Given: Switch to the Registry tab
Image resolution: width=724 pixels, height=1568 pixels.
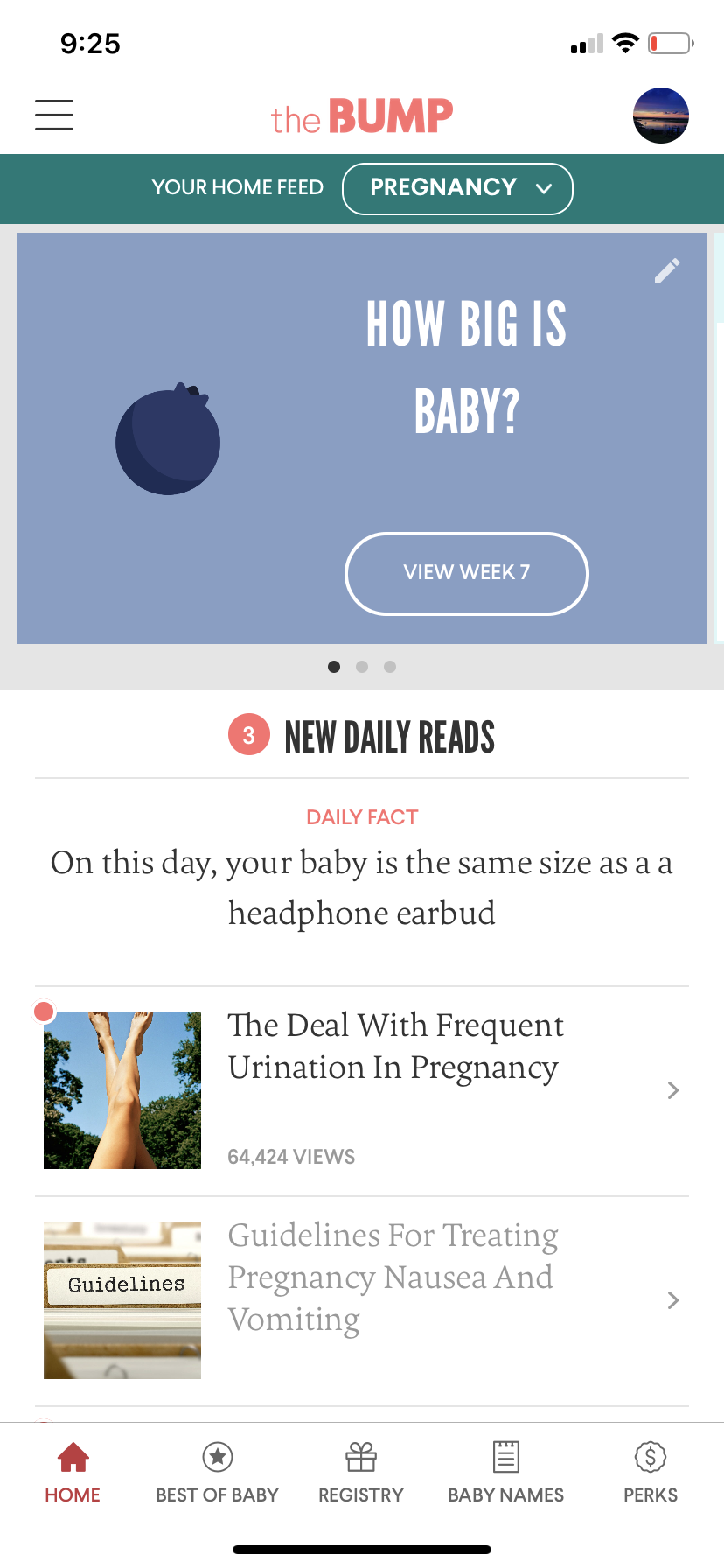Looking at the screenshot, I should pos(361,1472).
